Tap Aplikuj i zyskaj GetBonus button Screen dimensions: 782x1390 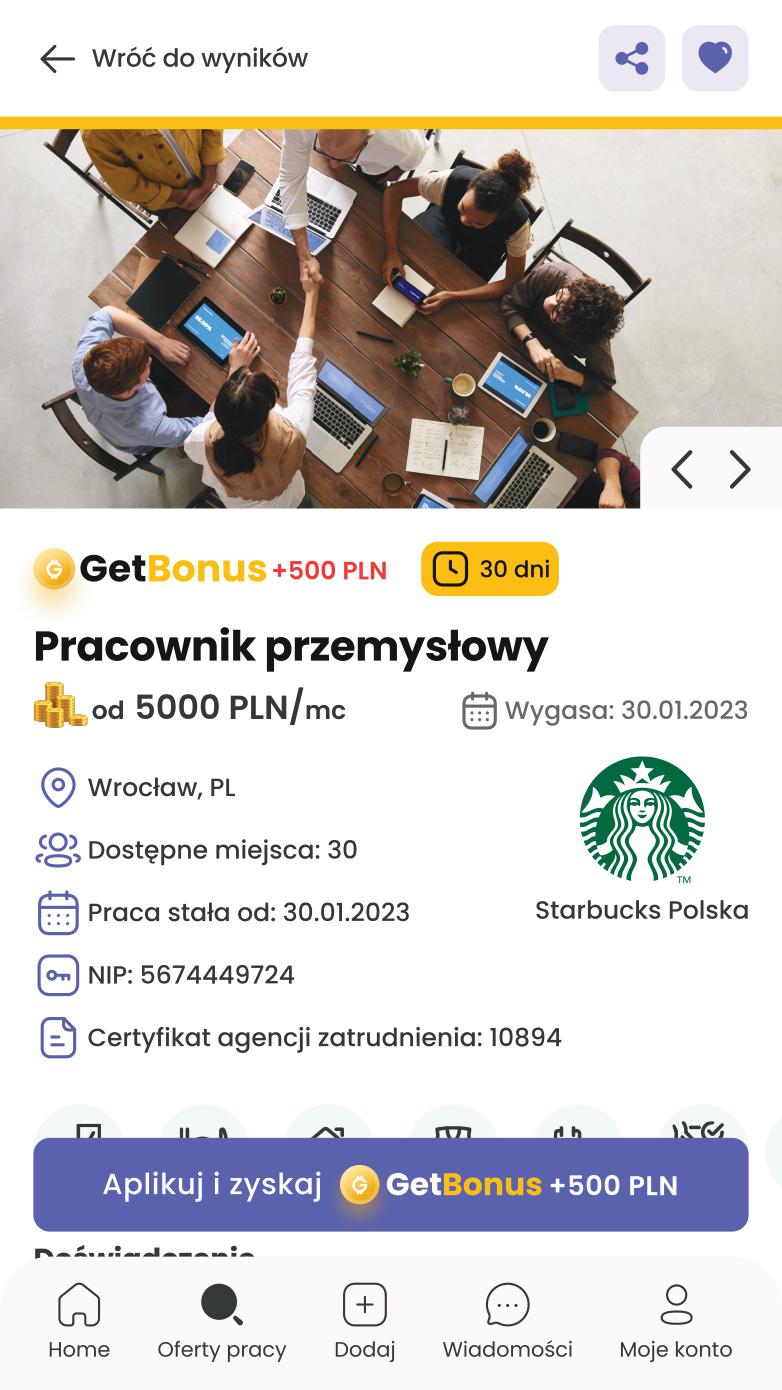pyautogui.click(x=390, y=1184)
